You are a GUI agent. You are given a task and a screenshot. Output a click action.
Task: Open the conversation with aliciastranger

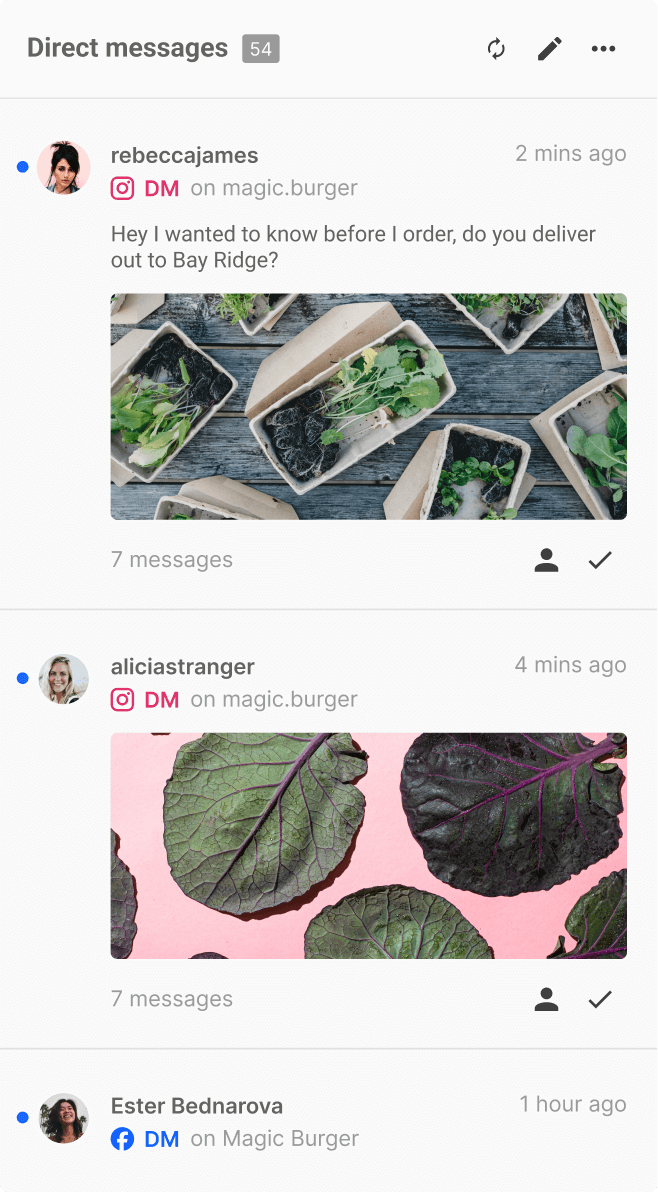tap(182, 667)
